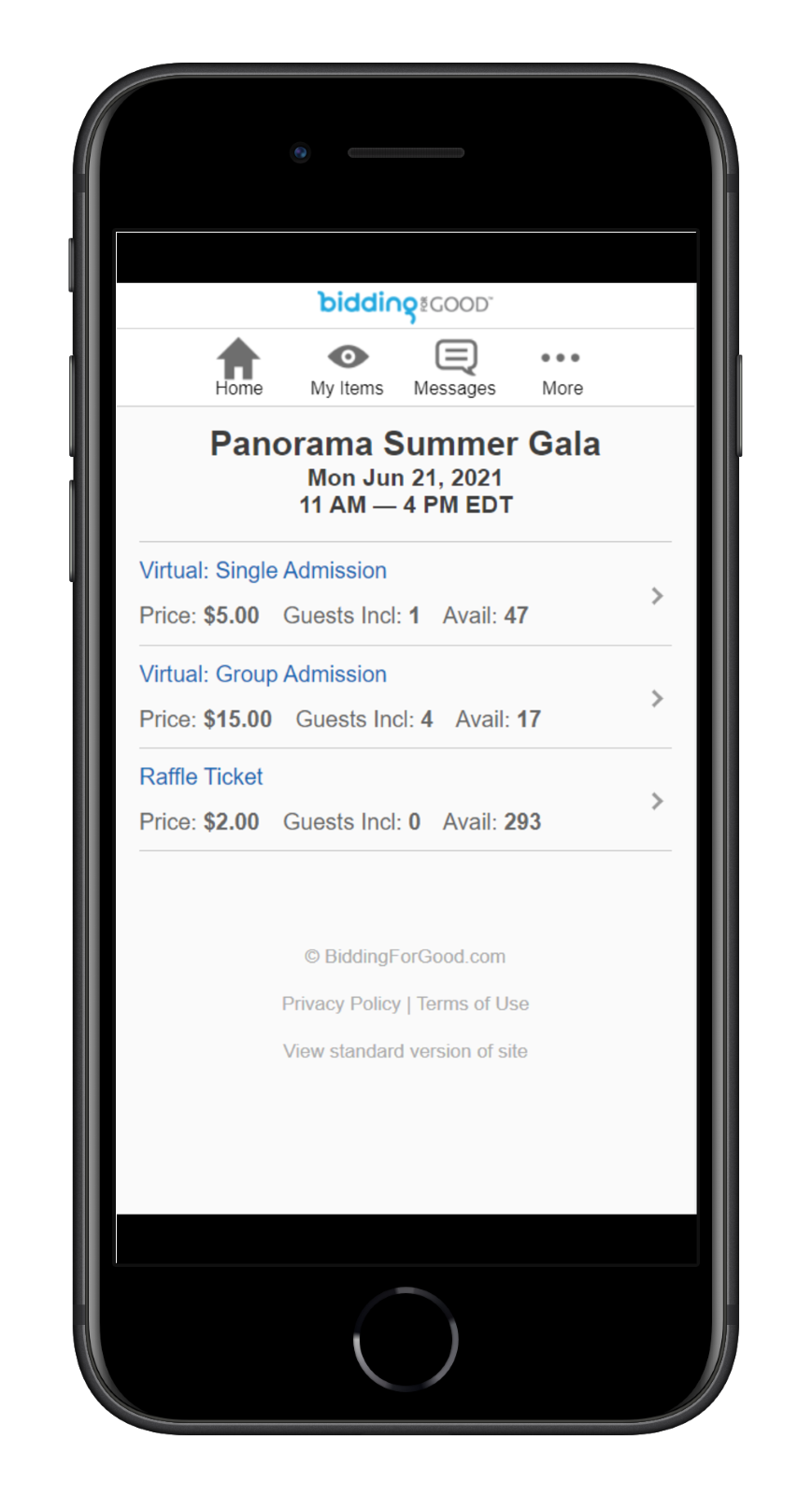Select Virtual: Group Admission ticket
Screen dimensions: 812x1495
tap(263, 674)
